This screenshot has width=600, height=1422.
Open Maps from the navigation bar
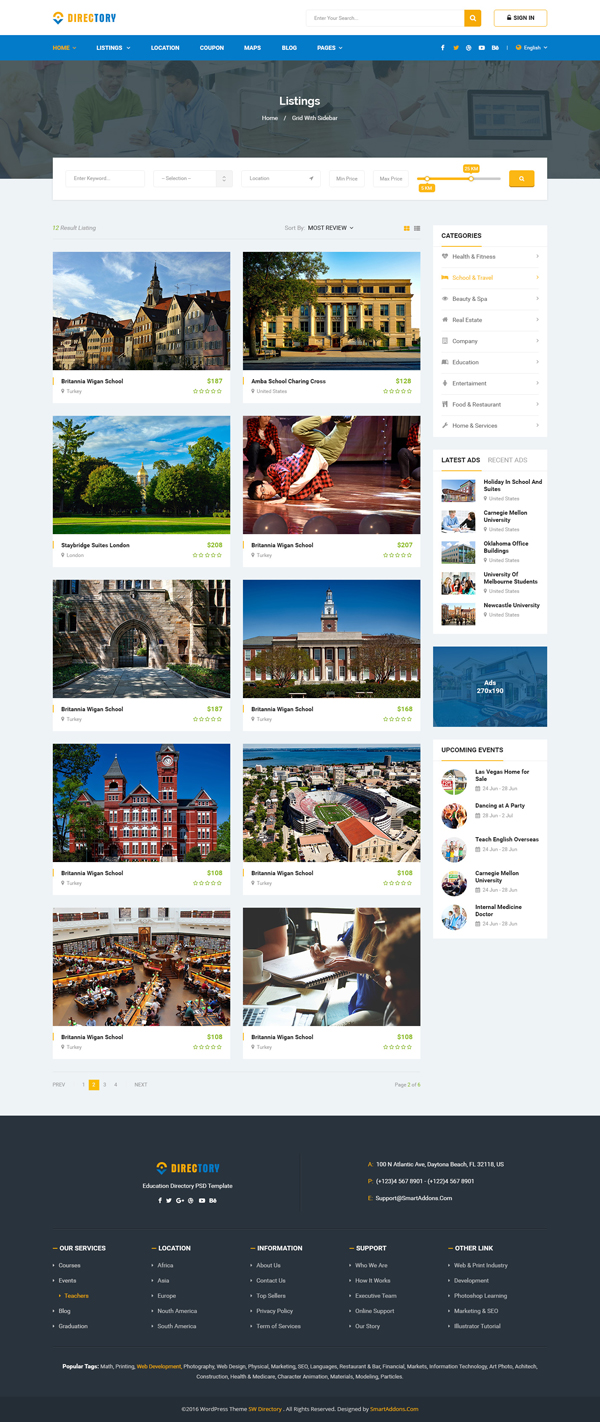(x=252, y=48)
